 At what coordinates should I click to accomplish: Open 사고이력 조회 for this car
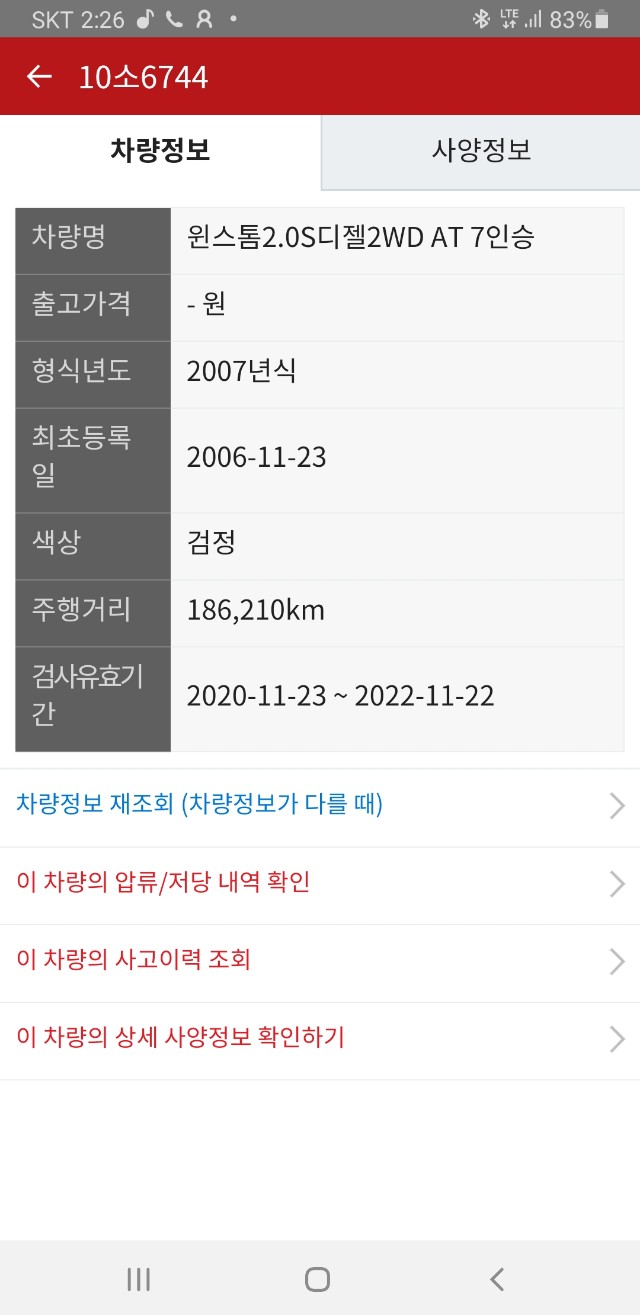(x=320, y=962)
